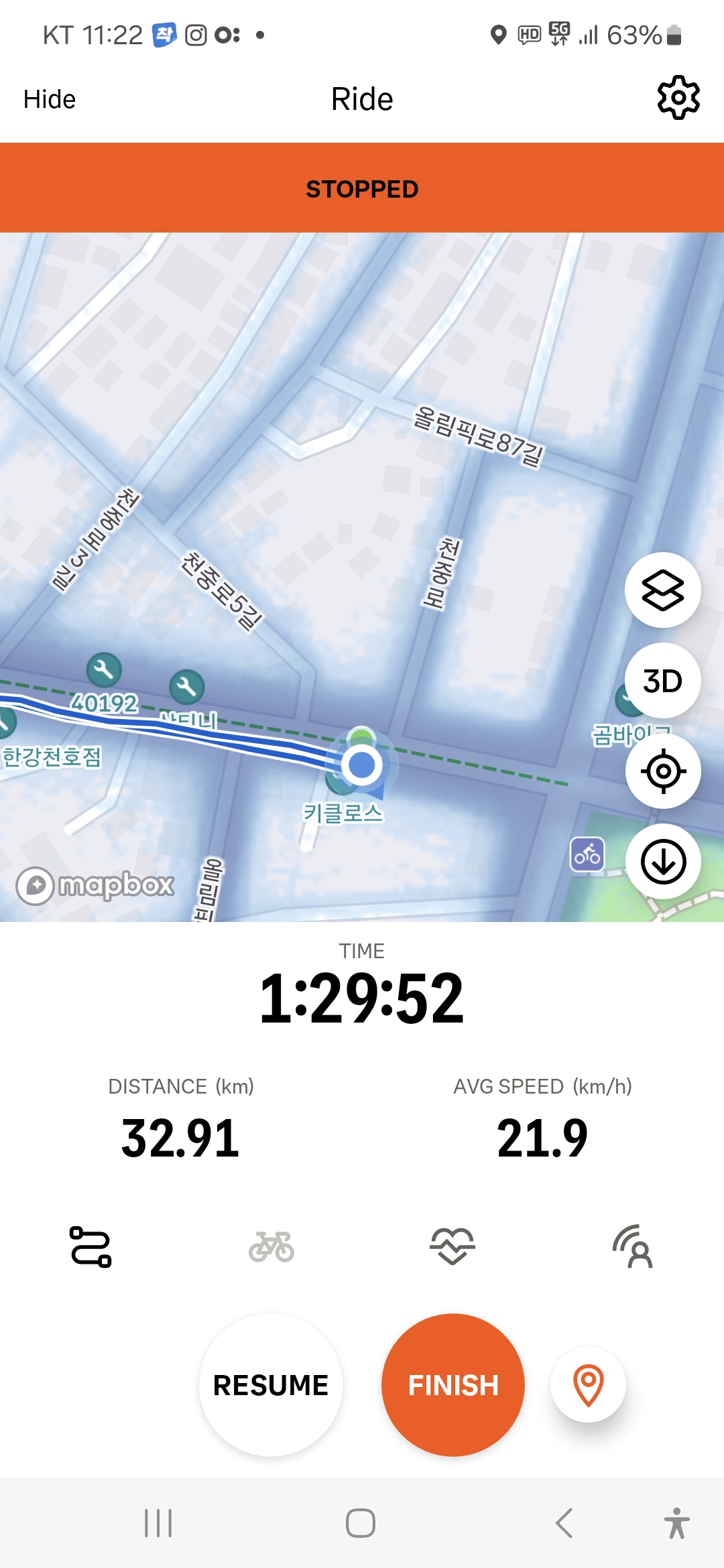Tap the 40192 repair shop marker
This screenshot has width=724, height=1568.
tap(104, 669)
